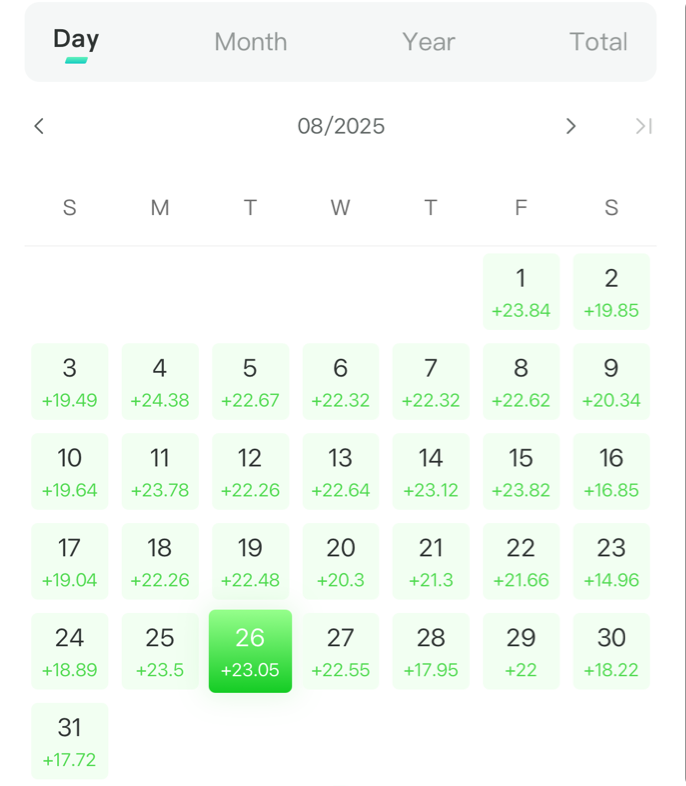Switch to the Year tab
The width and height of the screenshot is (686, 786).
[x=428, y=42]
